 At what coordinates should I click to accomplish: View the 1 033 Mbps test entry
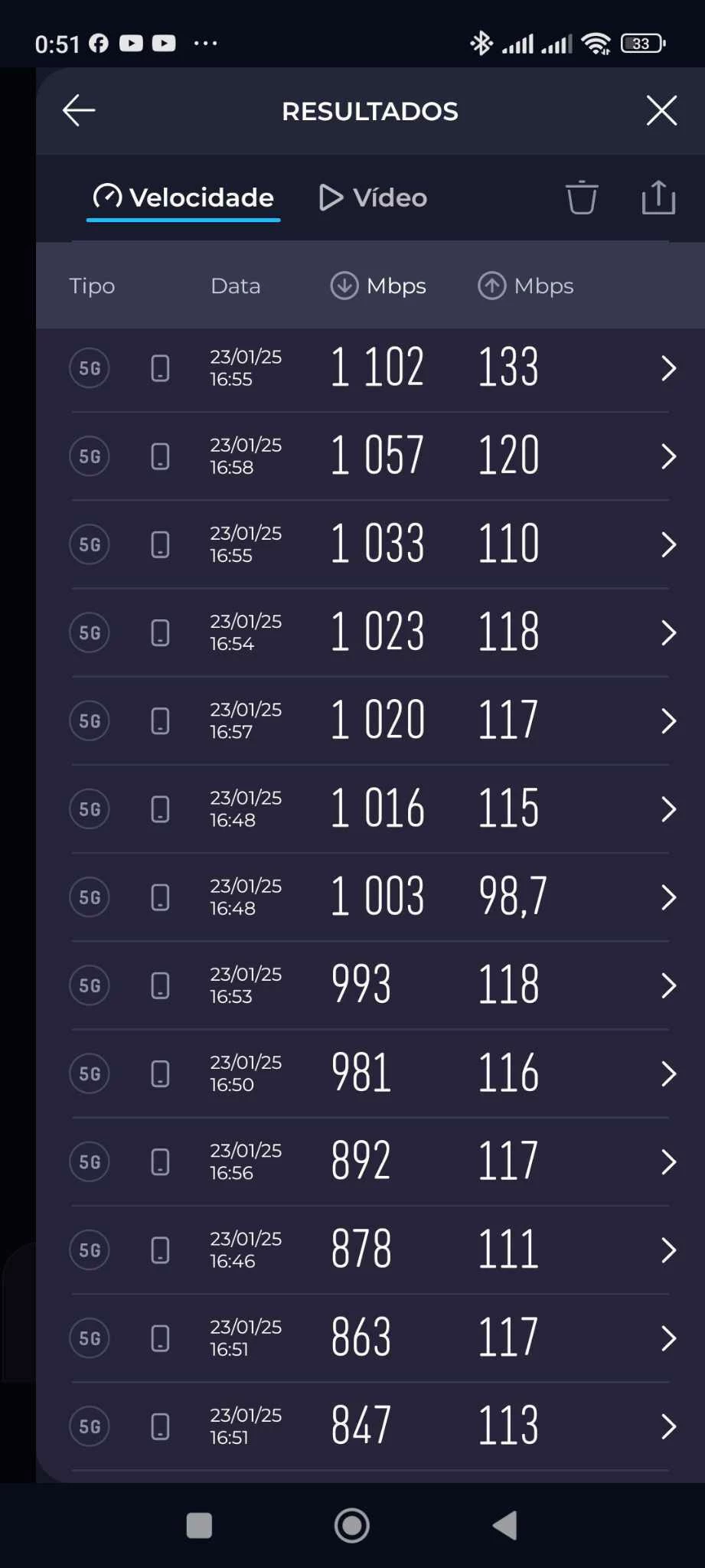pyautogui.click(x=370, y=544)
